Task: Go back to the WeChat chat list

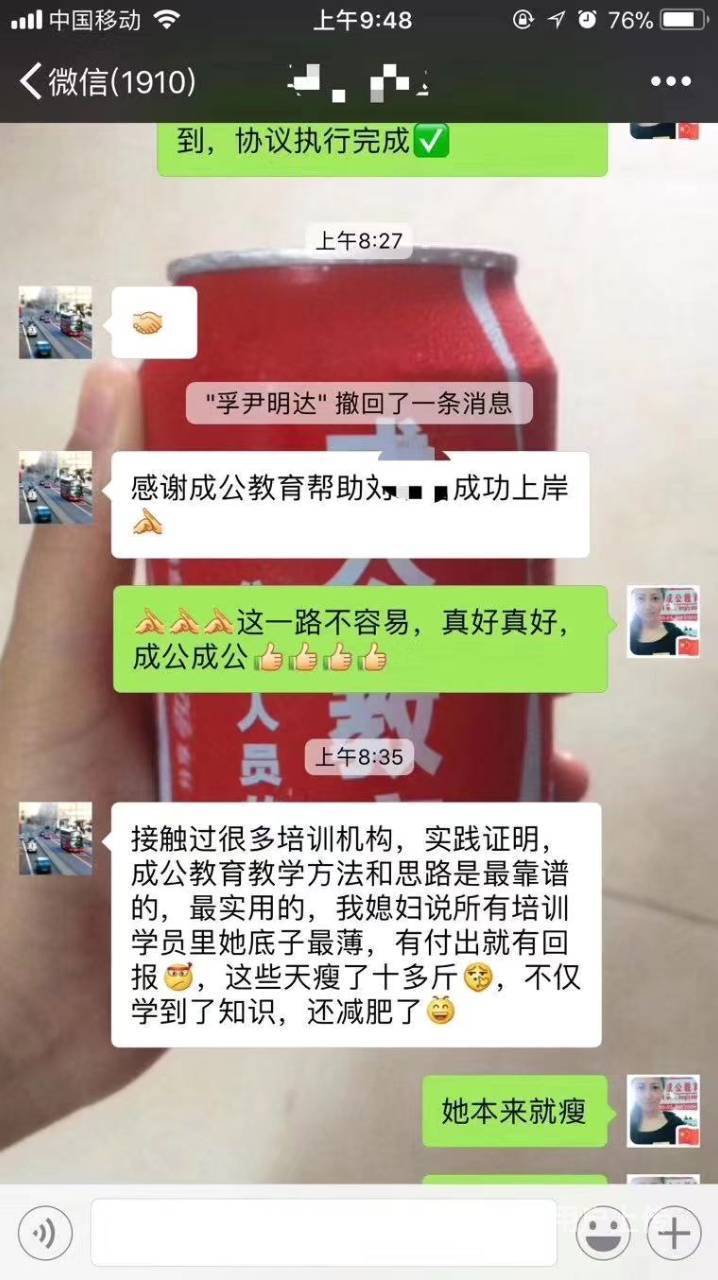Action: click(x=108, y=81)
